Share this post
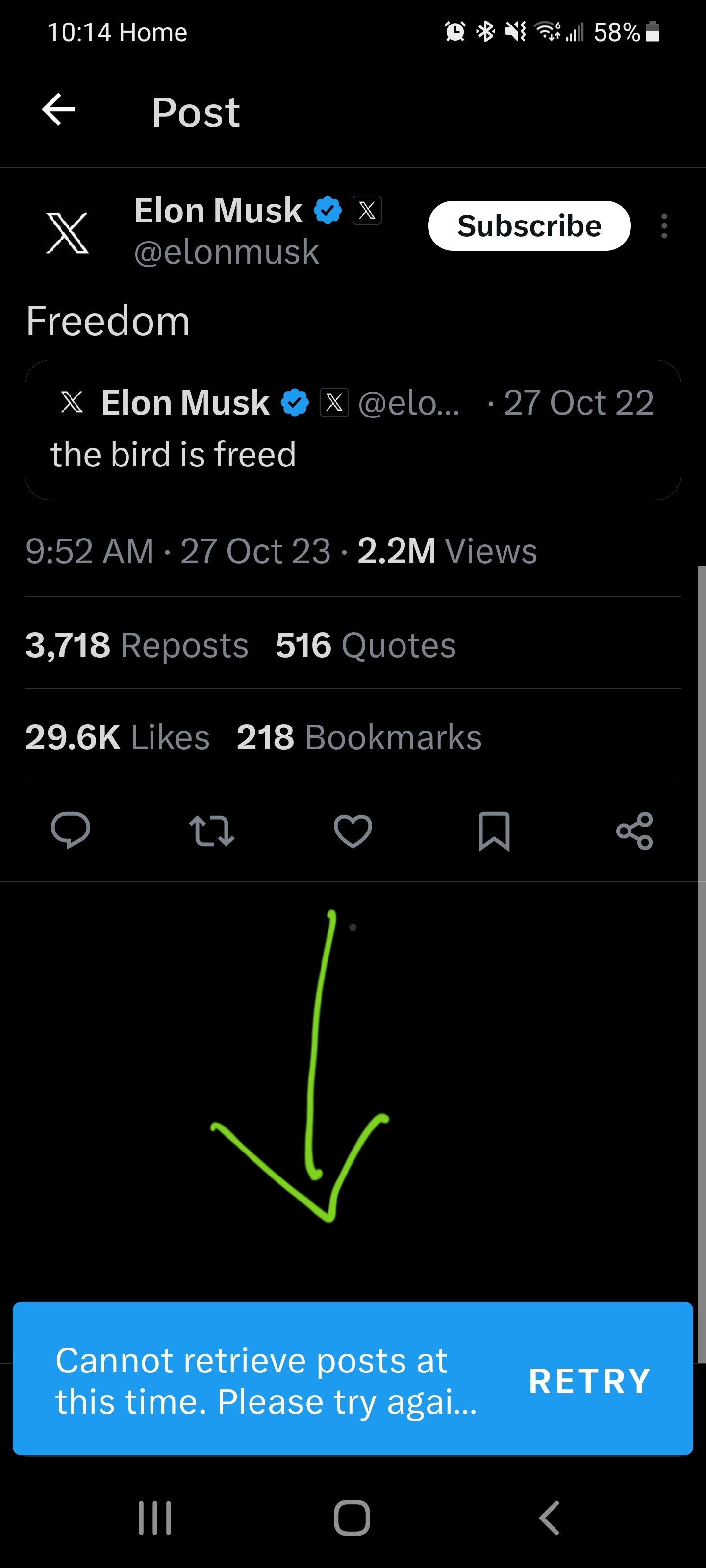 coord(634,830)
